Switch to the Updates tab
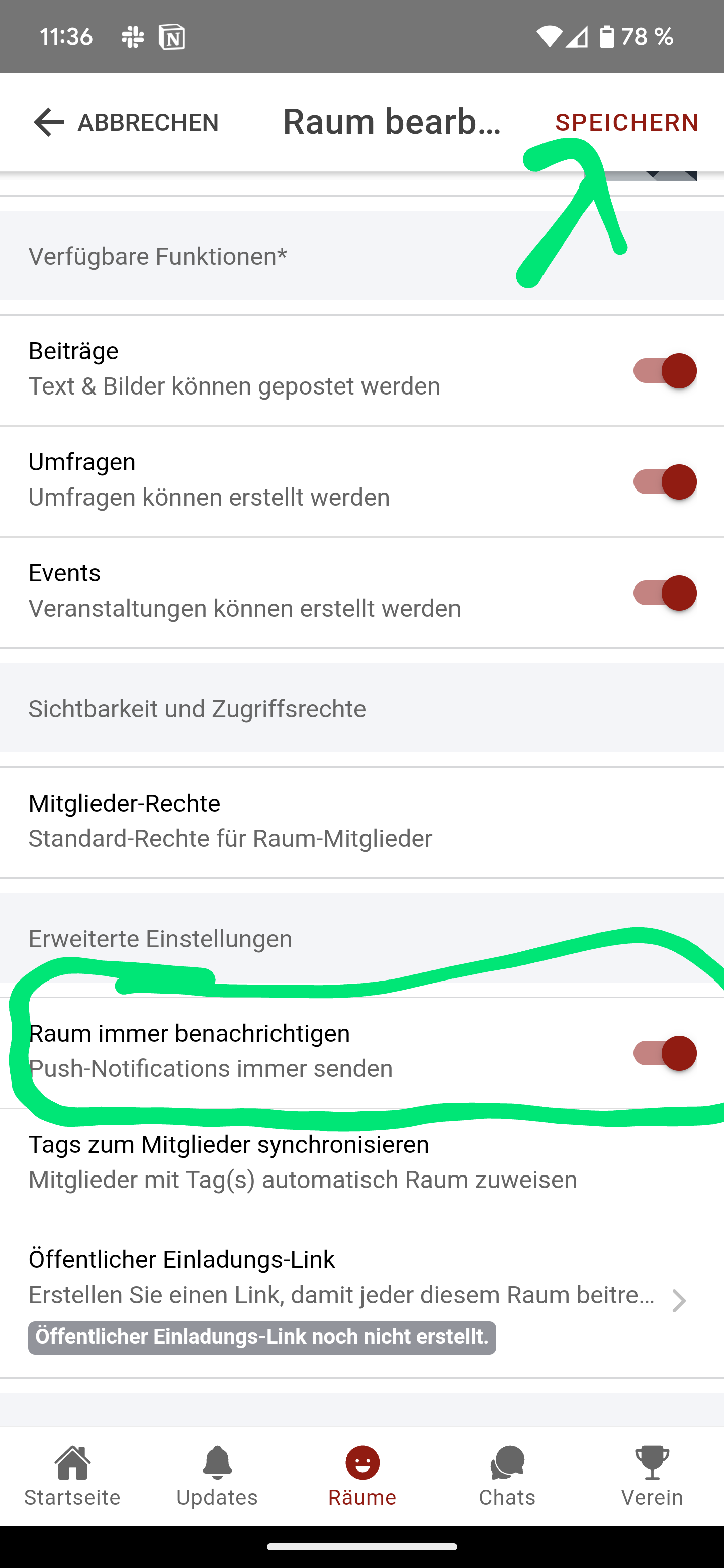Image resolution: width=724 pixels, height=1568 pixels. tap(217, 1476)
